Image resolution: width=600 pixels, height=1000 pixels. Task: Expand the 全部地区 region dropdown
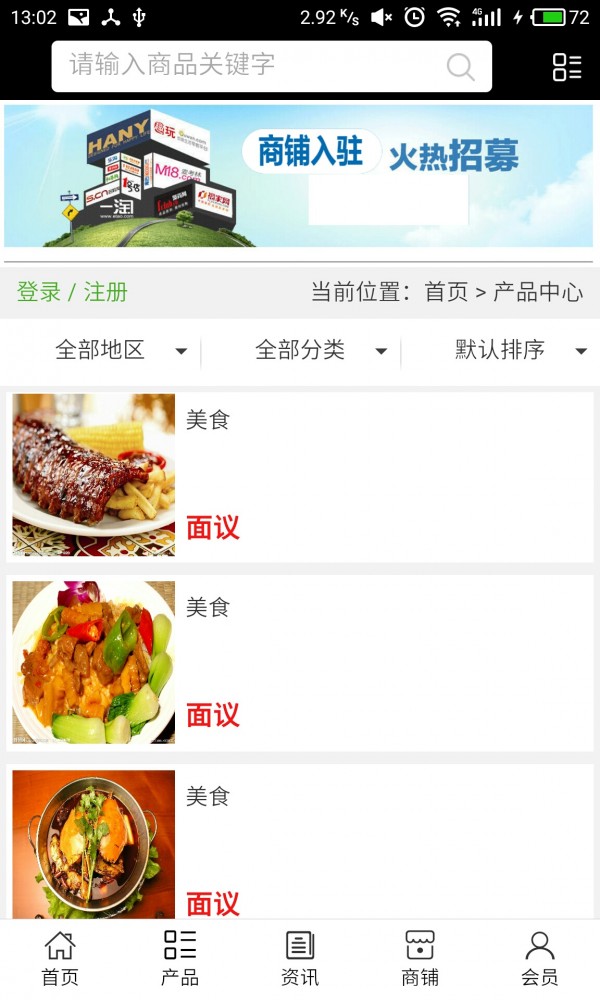tap(120, 350)
